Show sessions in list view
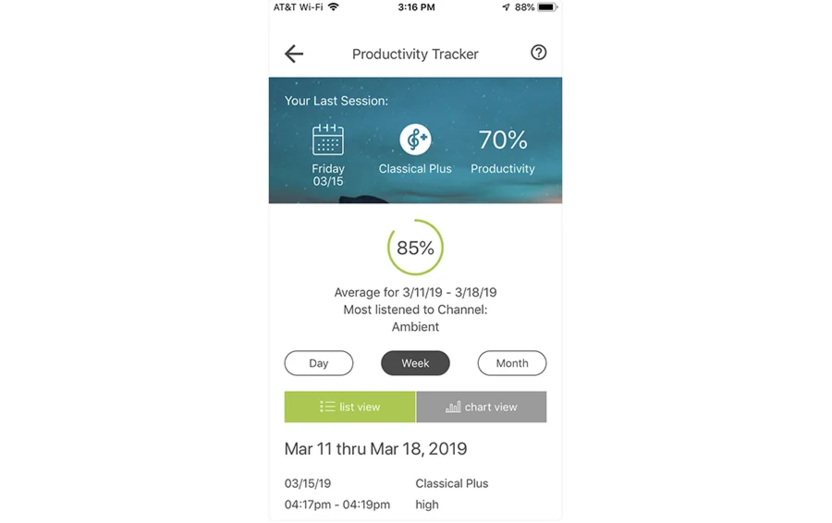The width and height of the screenshot is (832, 523). click(350, 407)
